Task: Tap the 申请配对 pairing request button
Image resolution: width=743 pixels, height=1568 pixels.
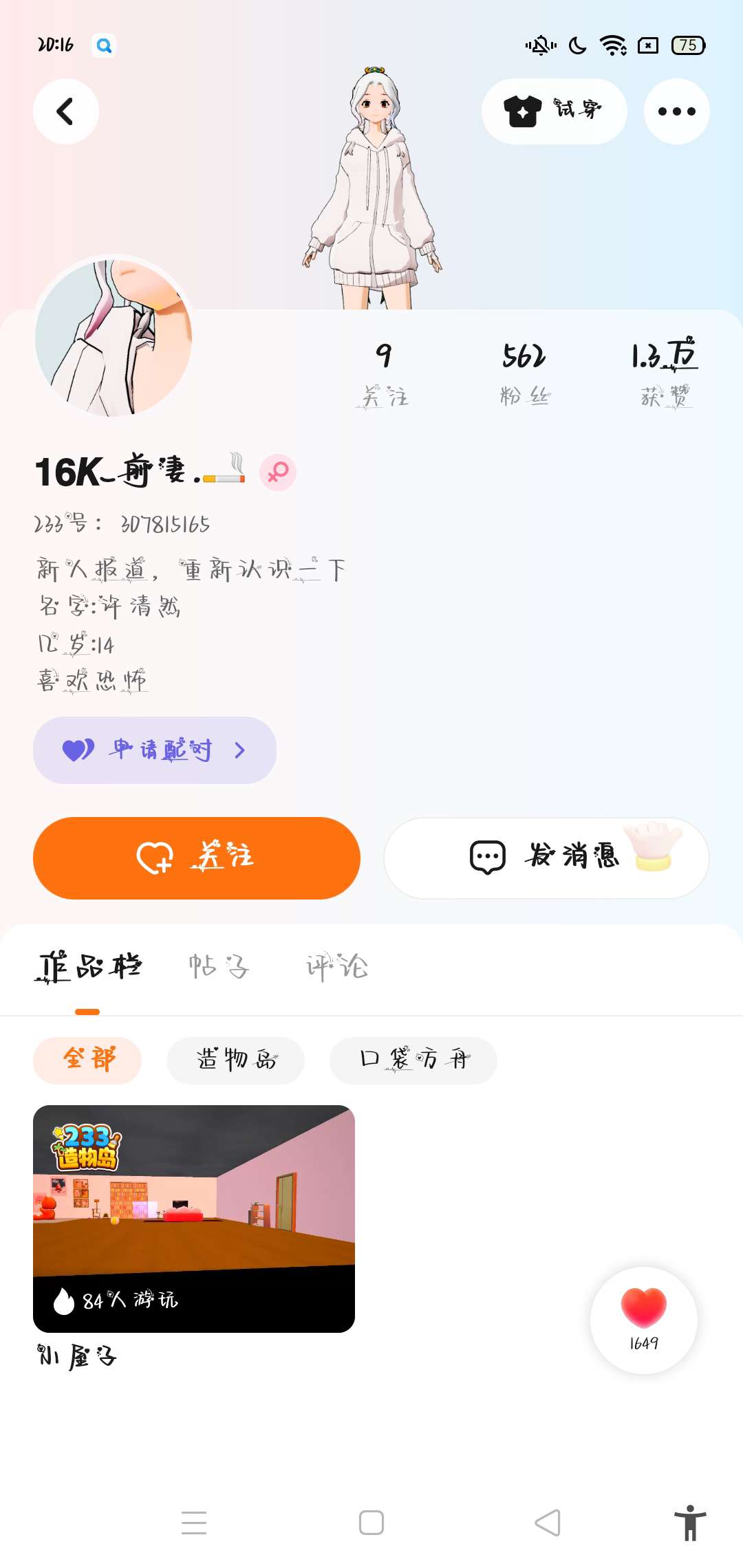Action: click(x=155, y=750)
